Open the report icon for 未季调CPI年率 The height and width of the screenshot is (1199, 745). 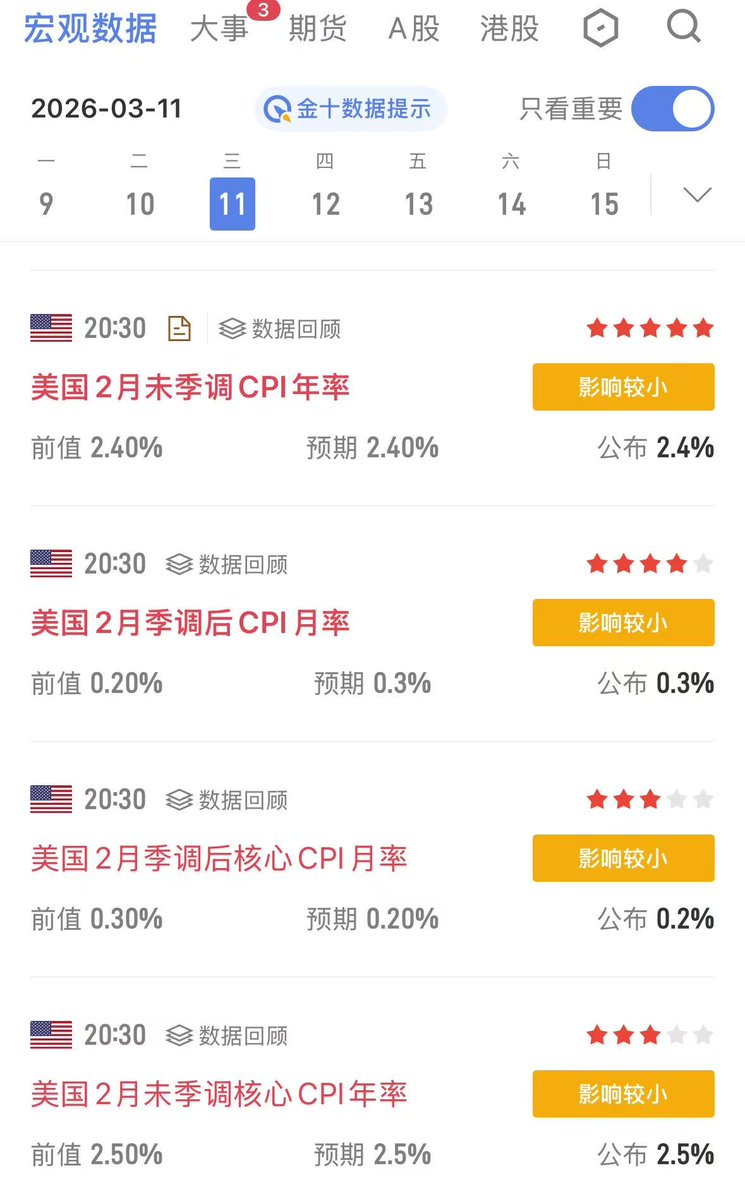click(x=179, y=328)
